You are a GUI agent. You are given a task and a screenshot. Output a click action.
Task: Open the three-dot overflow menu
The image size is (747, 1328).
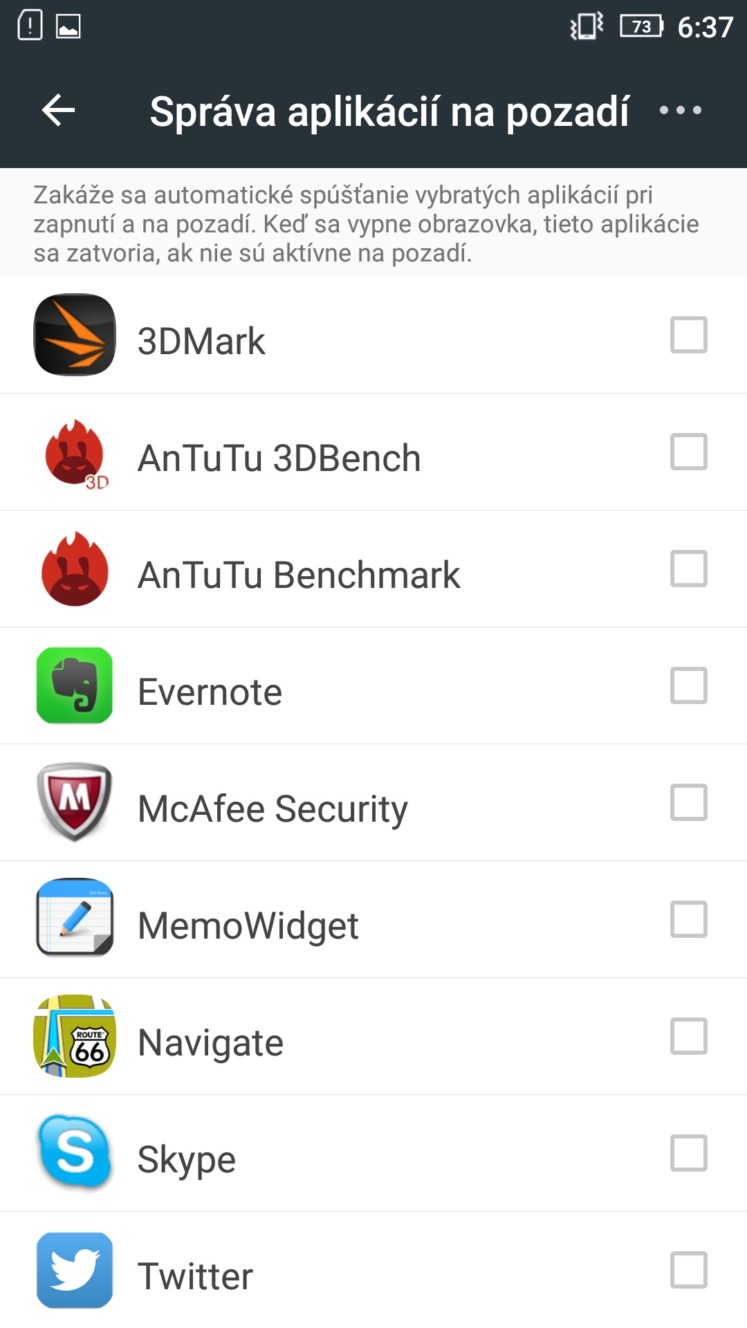(x=681, y=111)
